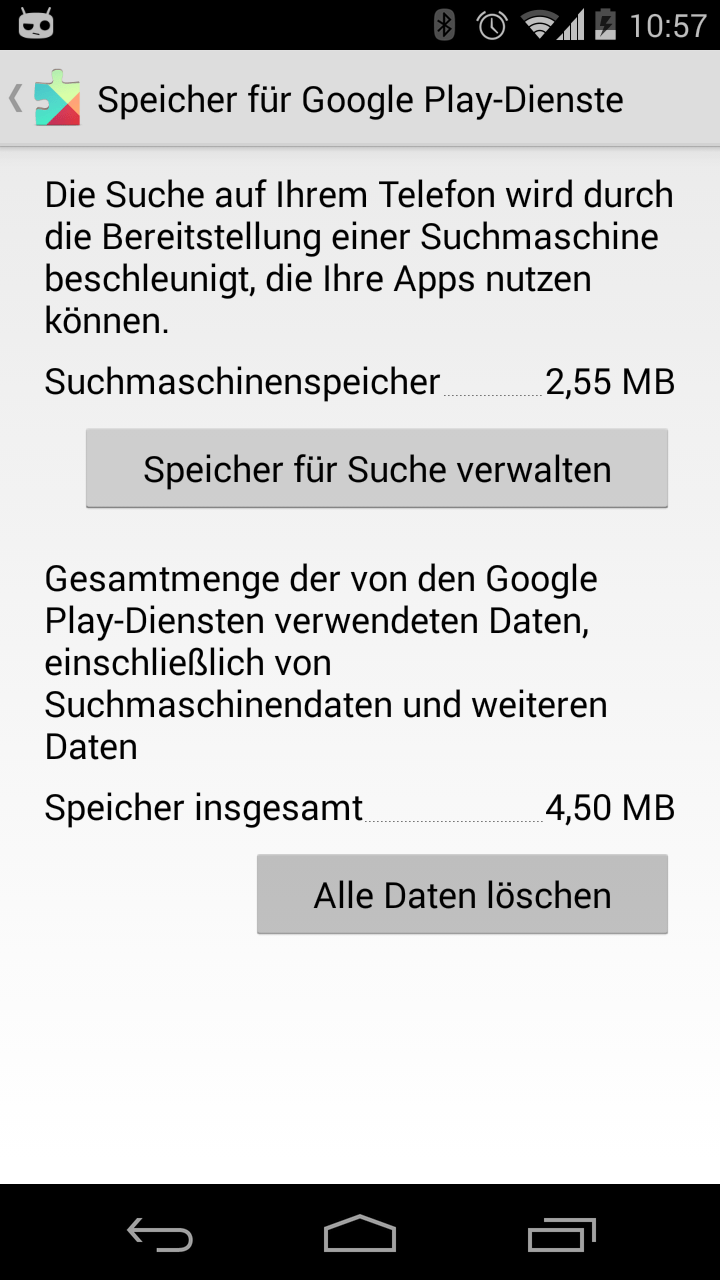Go back via the Play-Dienste app icon
The image size is (720, 1280).
pos(56,100)
